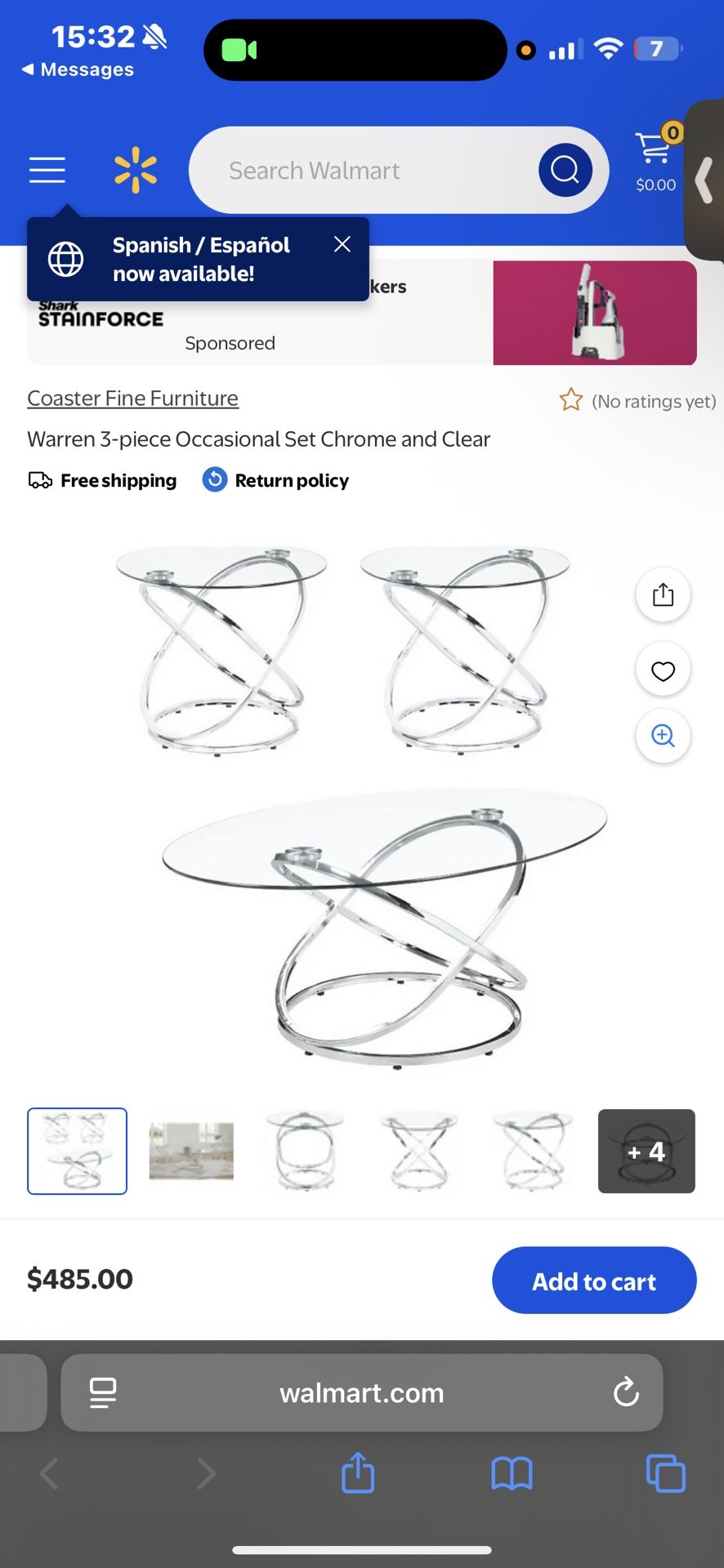Dismiss the Spanish / Español banner
The image size is (724, 1568).
(x=342, y=244)
